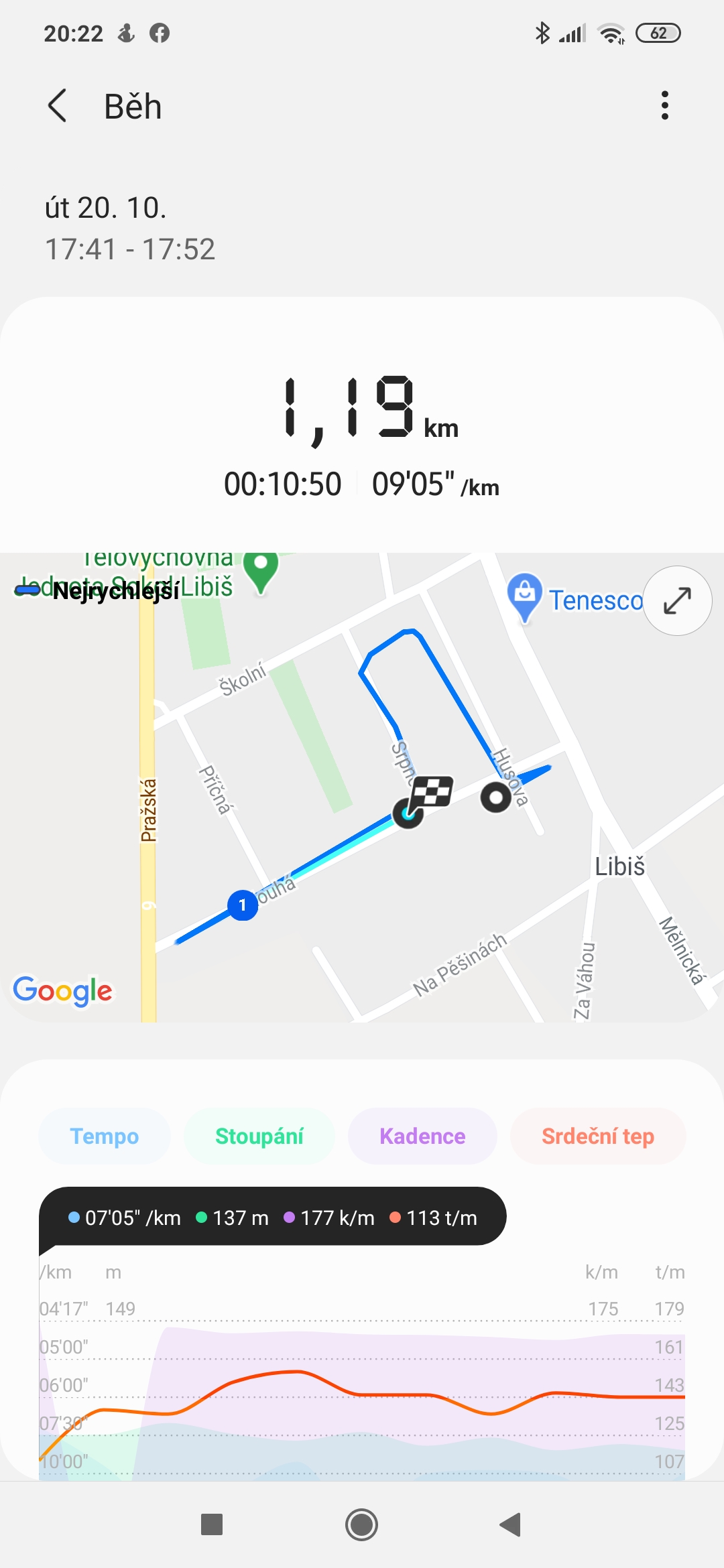Open recent apps with the square button
This screenshot has height=1568, width=724.
click(212, 1524)
